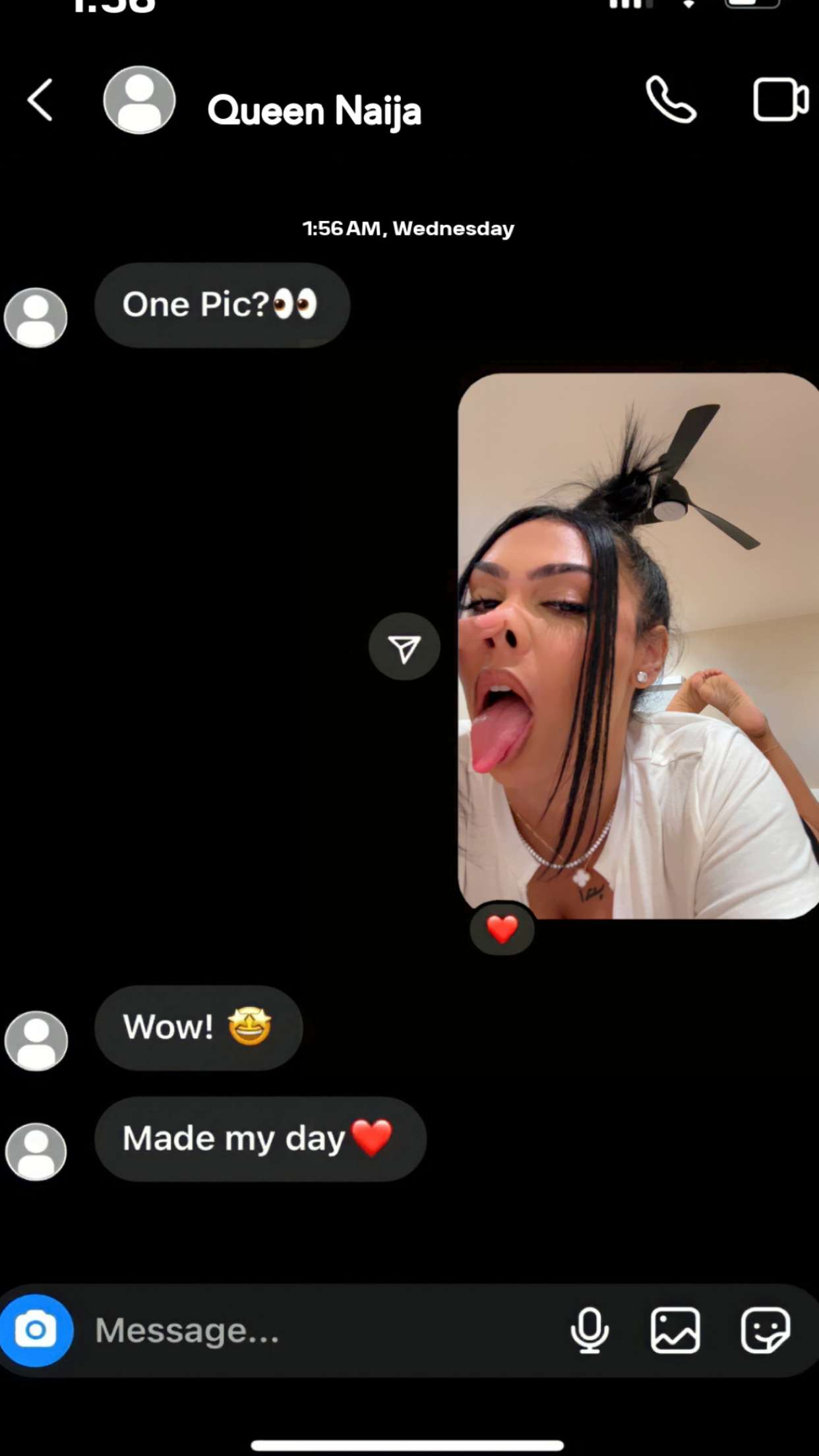Open the sticker picker
Screen dimensions: 819x1456
point(765,1330)
